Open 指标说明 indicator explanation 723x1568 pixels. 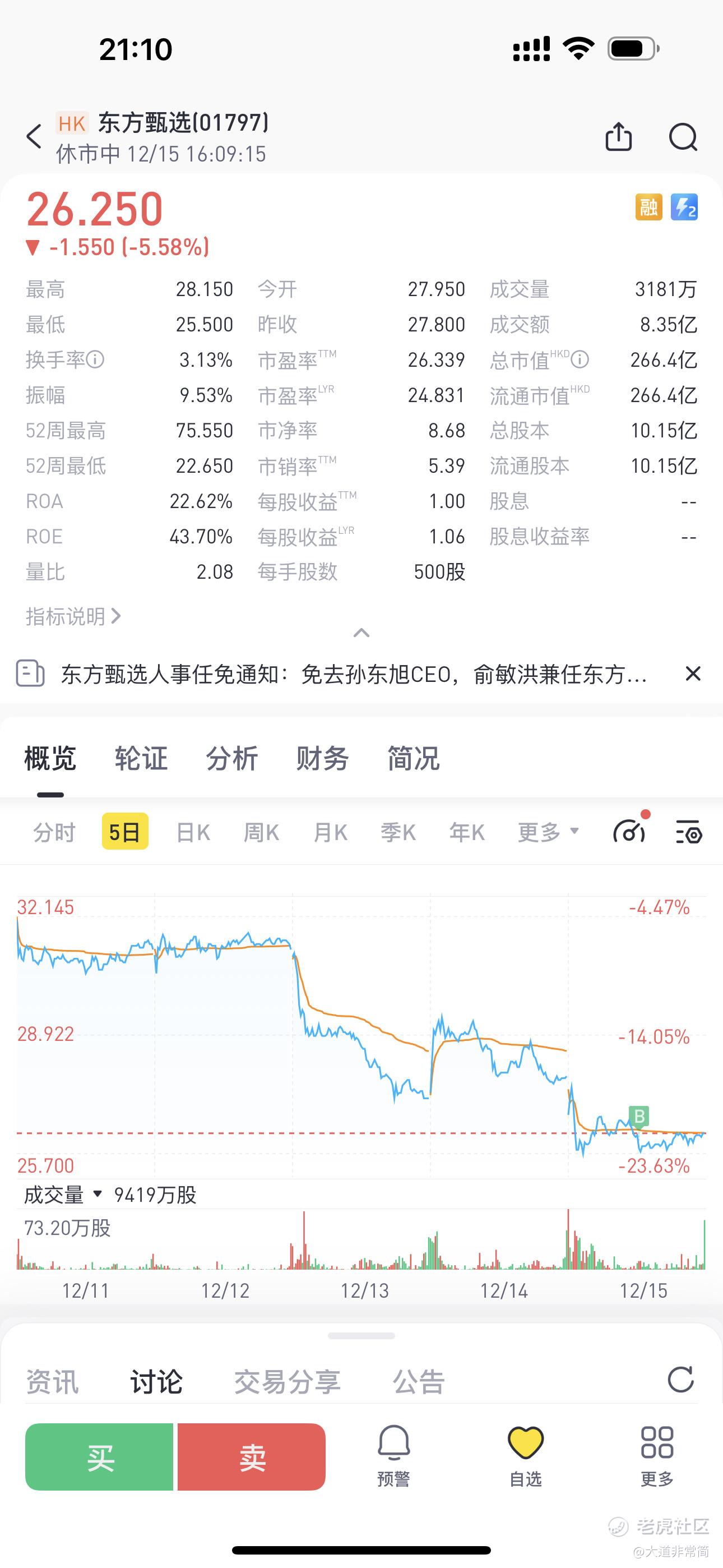73,617
